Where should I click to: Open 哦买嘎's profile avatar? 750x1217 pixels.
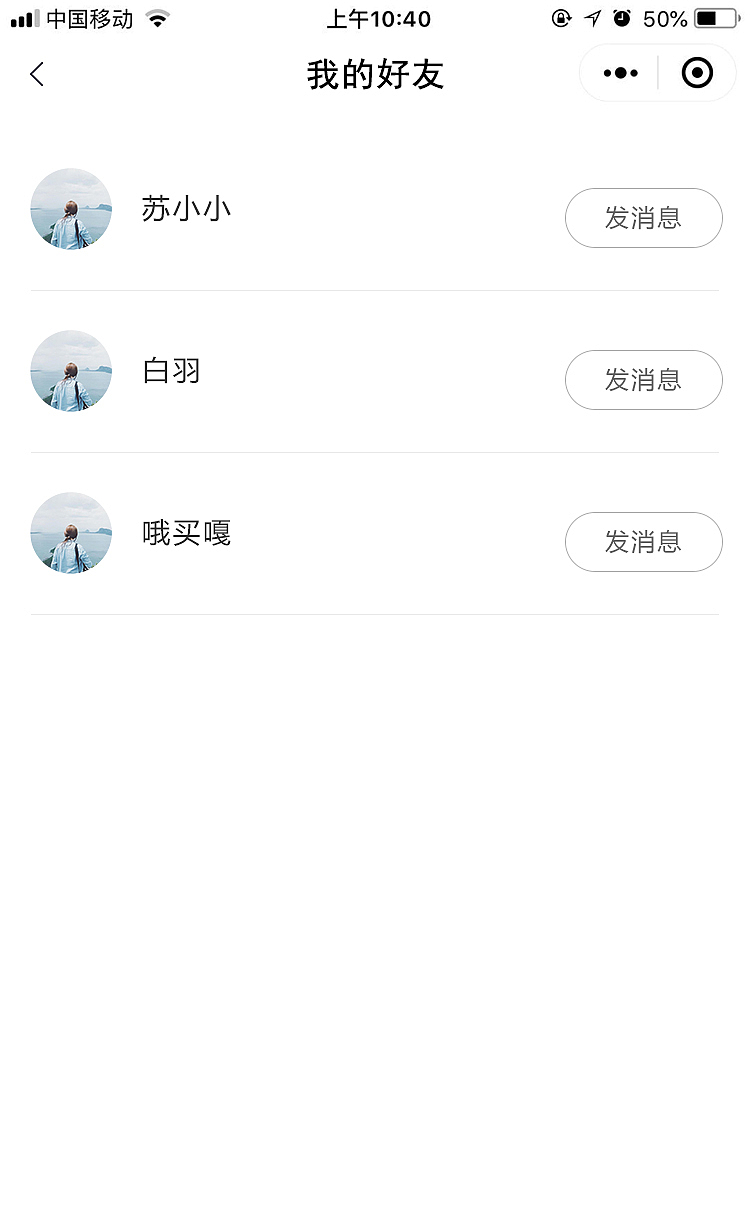pos(70,533)
